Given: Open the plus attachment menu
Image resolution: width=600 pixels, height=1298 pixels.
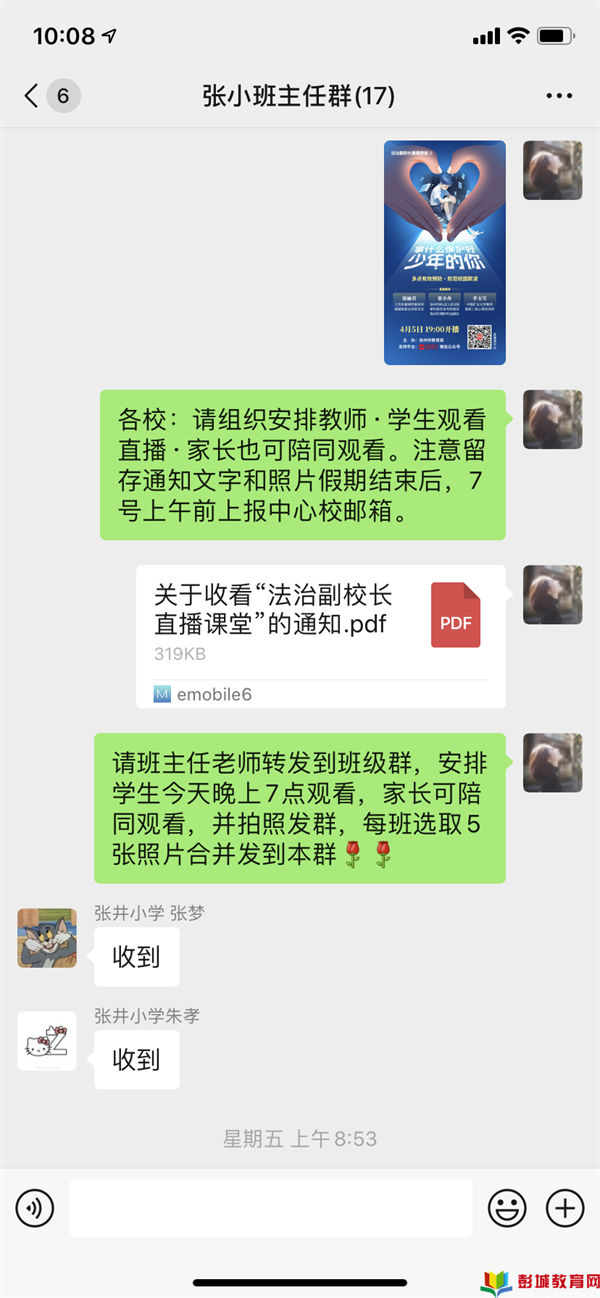Looking at the screenshot, I should pyautogui.click(x=565, y=1208).
